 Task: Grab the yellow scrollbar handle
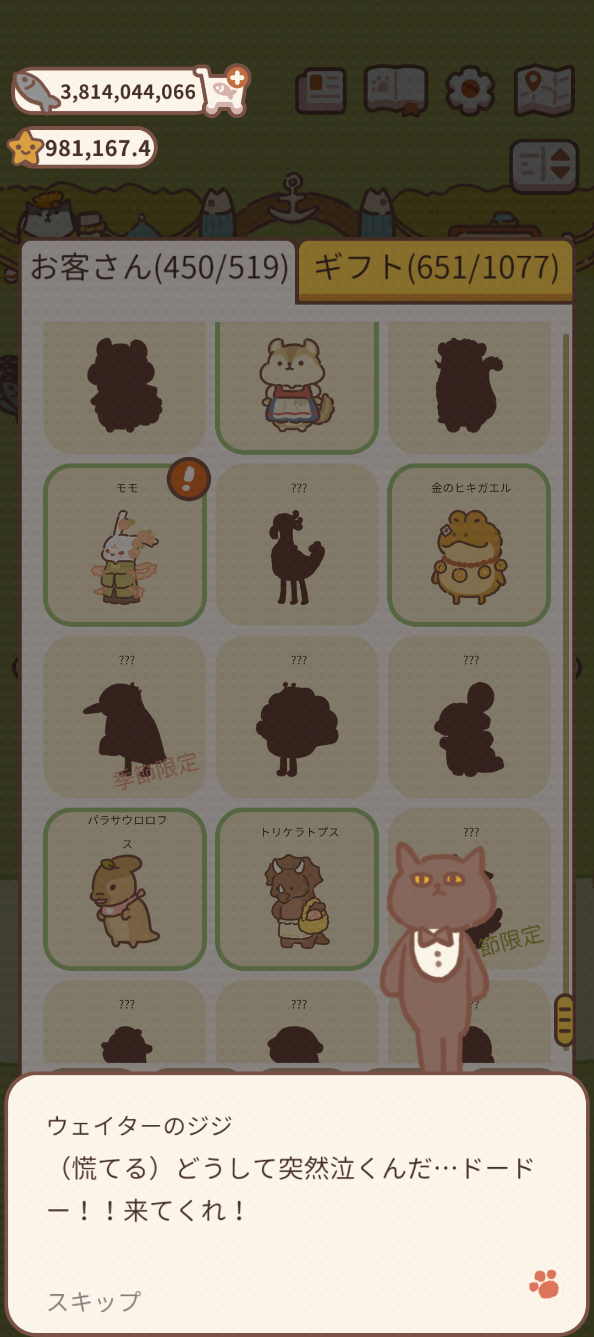pyautogui.click(x=564, y=1020)
